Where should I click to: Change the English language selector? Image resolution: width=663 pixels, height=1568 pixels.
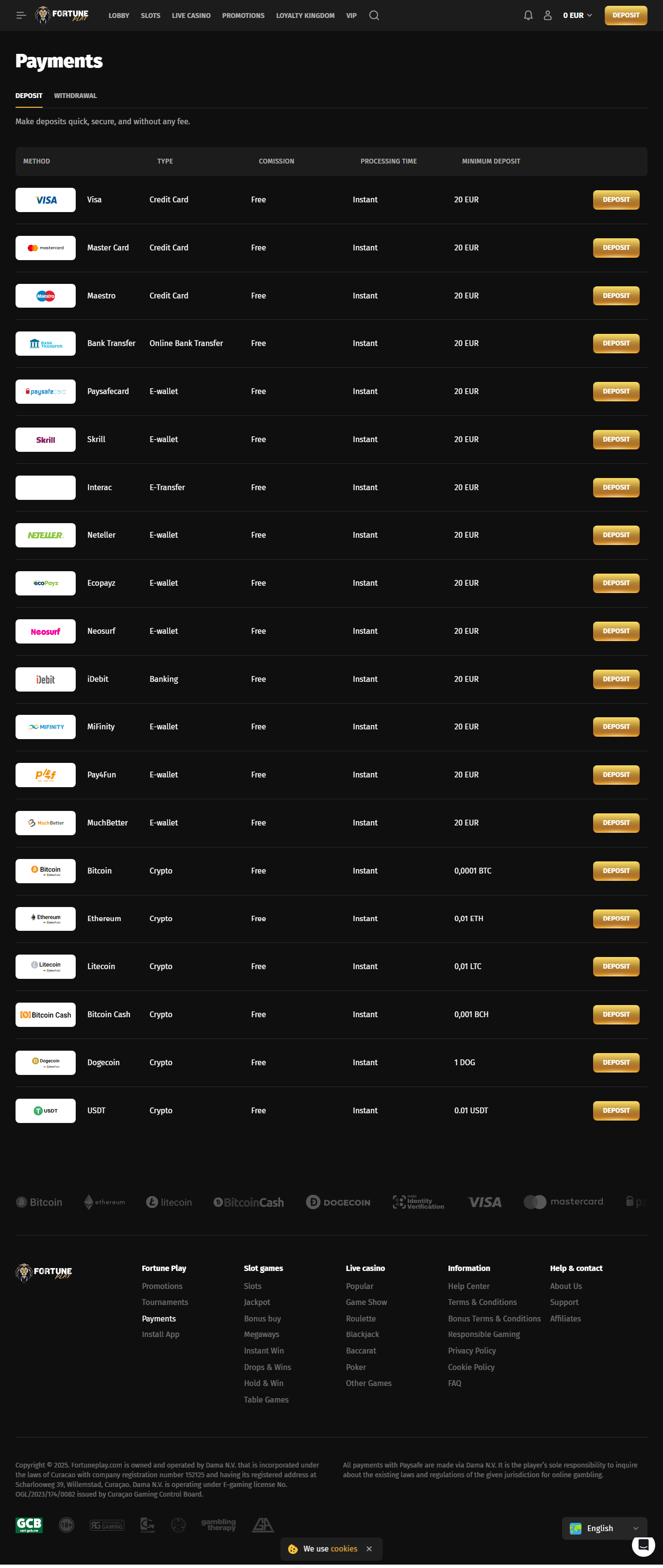603,1528
